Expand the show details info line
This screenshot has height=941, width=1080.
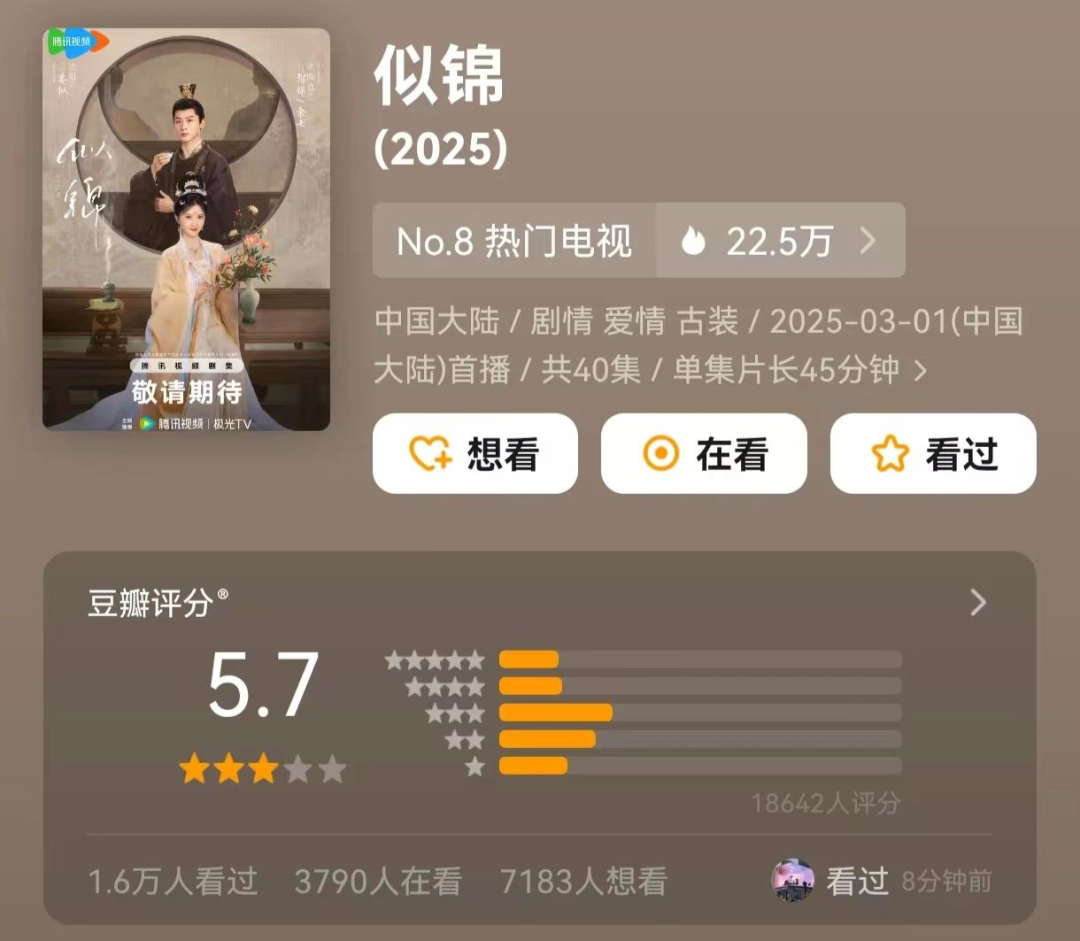920,371
